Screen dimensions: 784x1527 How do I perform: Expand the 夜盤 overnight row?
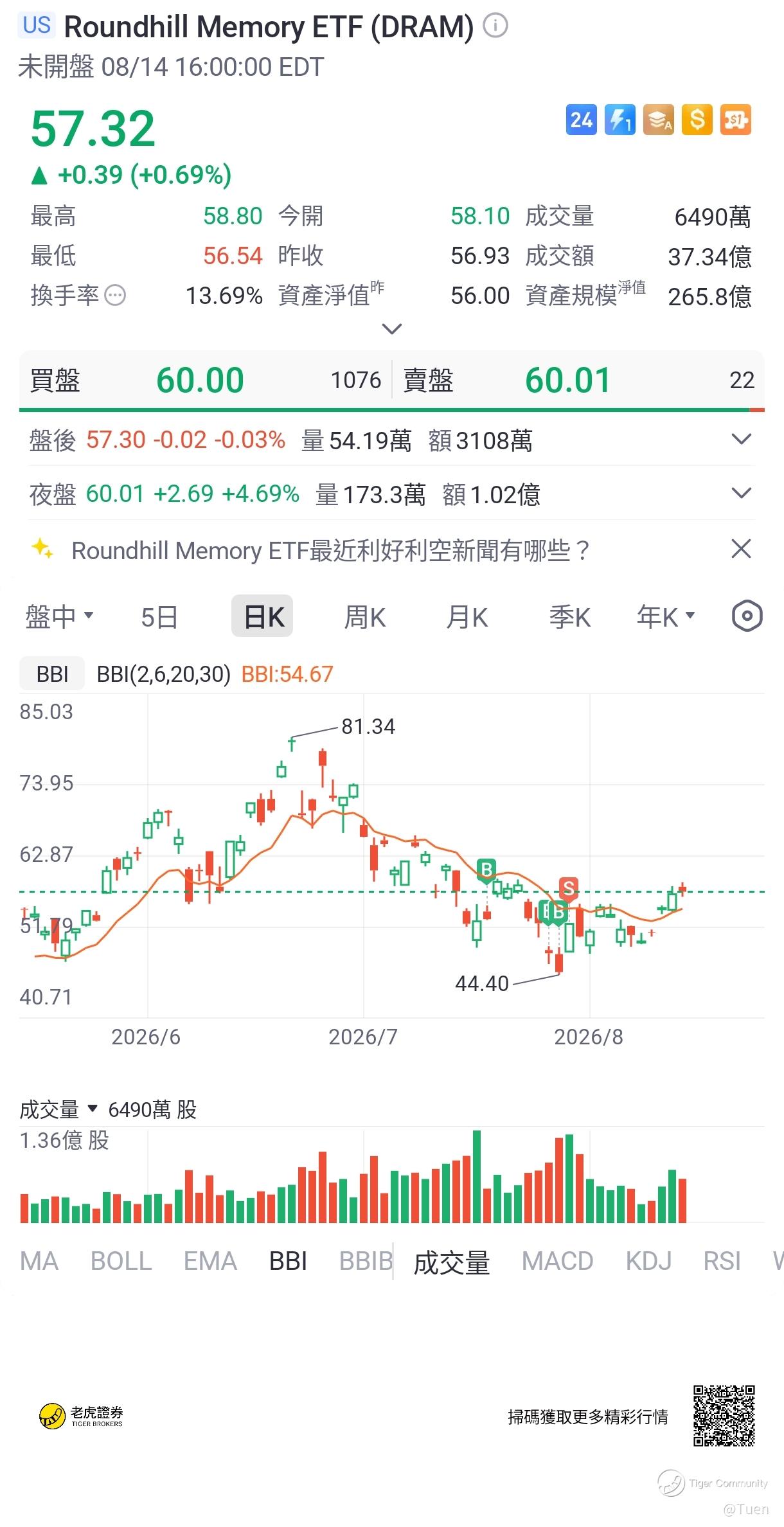coord(742,494)
